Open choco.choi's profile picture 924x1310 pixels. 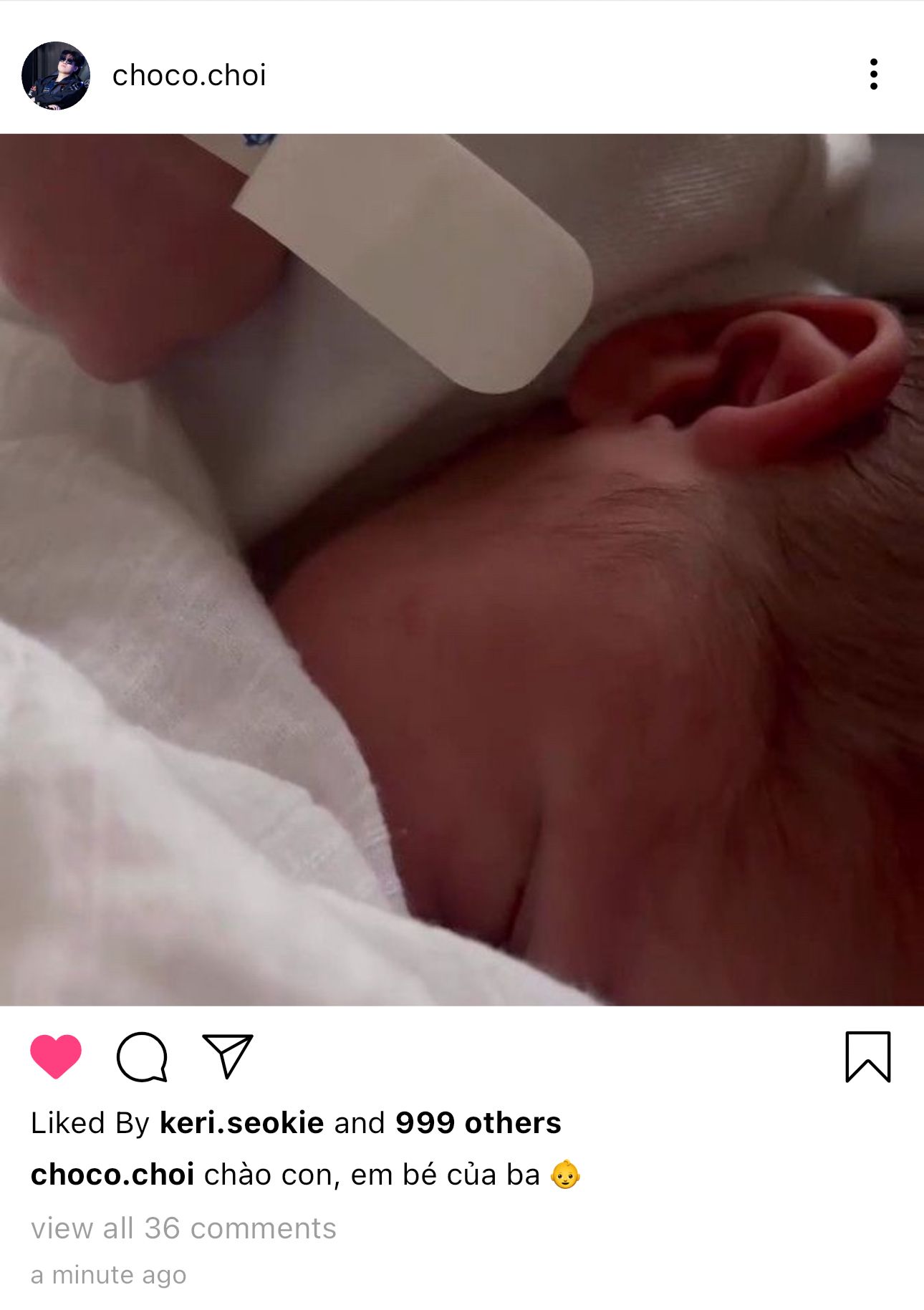[x=56, y=75]
